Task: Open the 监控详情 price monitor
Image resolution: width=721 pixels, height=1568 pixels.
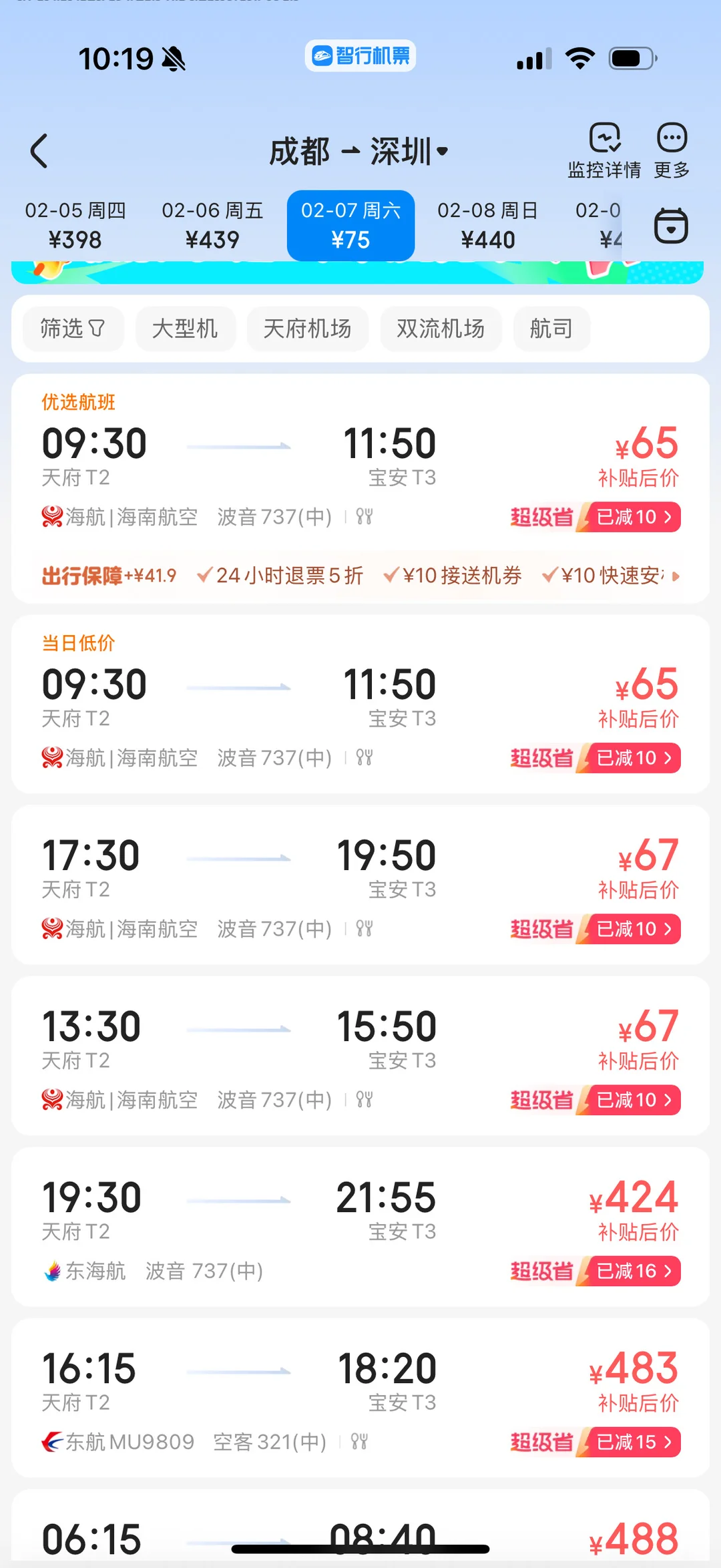Action: pos(604,151)
